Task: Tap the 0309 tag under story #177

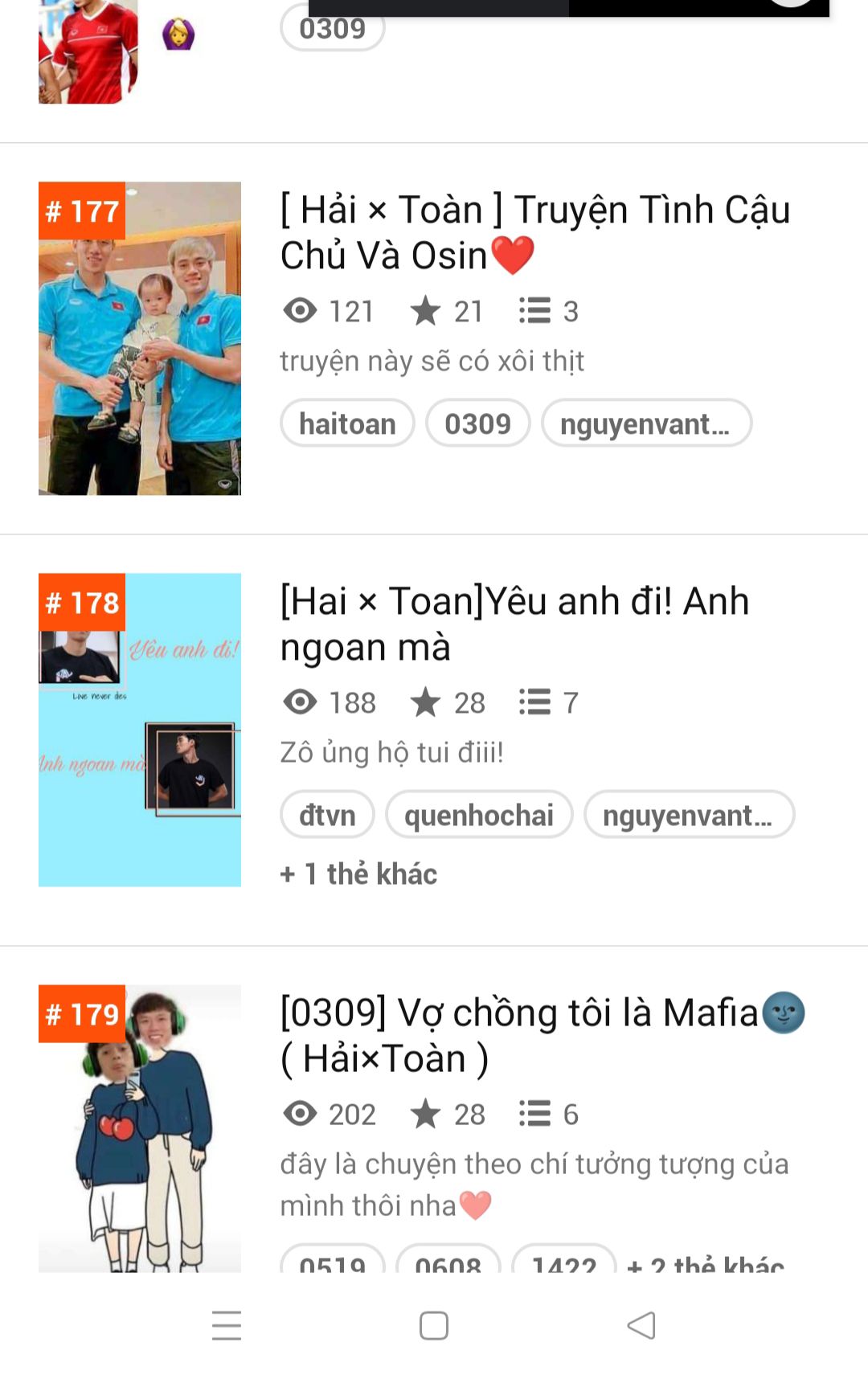Action: tap(477, 424)
